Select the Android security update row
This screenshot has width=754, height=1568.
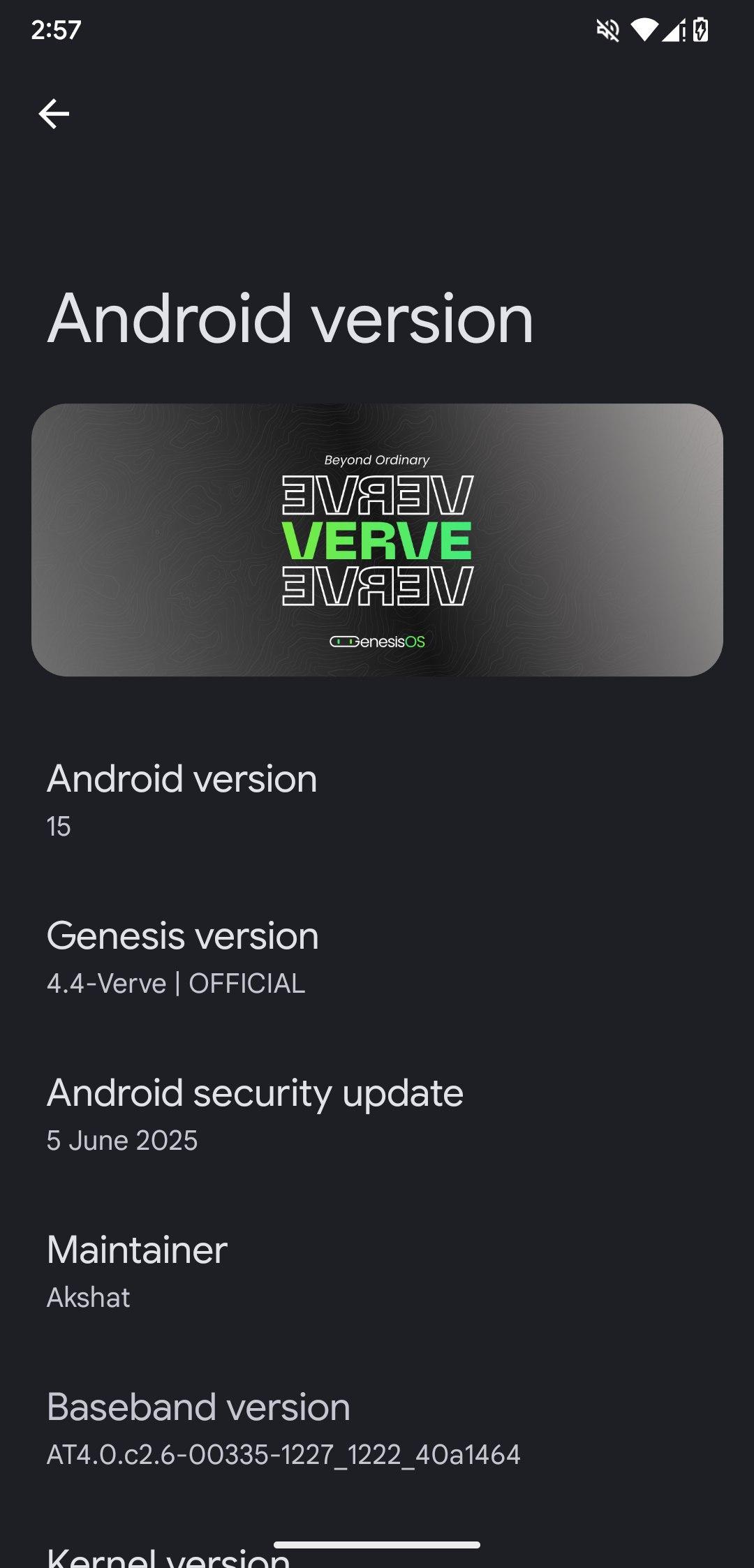tap(377, 1115)
